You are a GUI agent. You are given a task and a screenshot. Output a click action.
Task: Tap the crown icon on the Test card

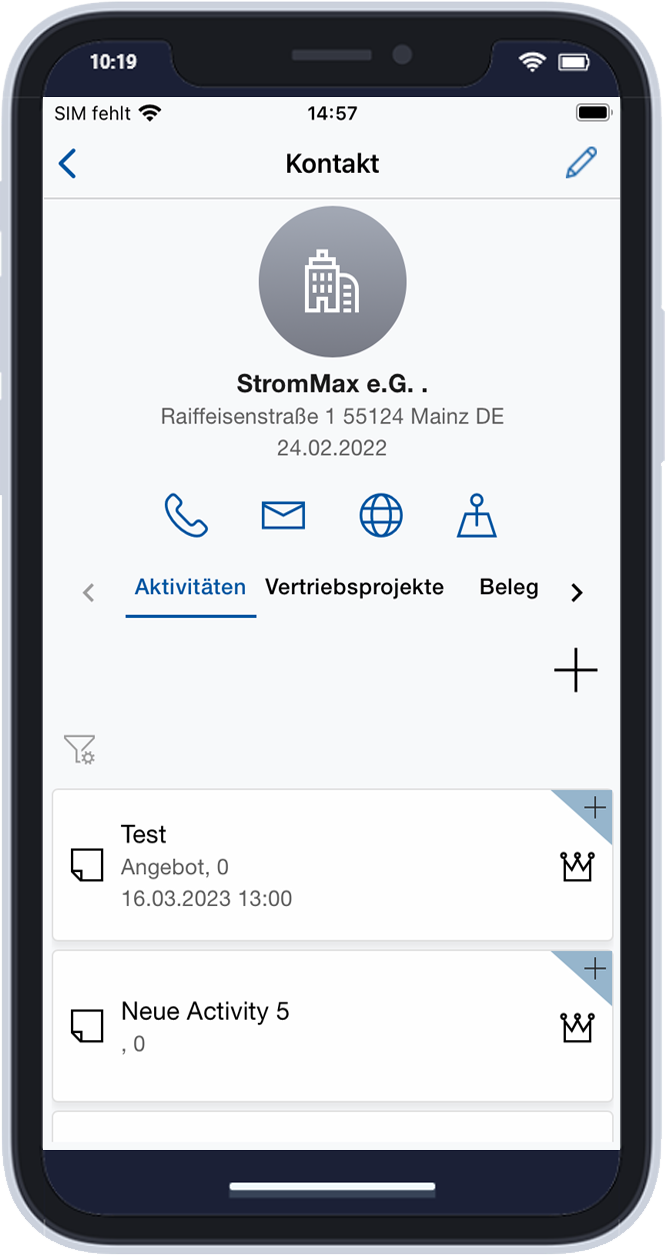[578, 866]
